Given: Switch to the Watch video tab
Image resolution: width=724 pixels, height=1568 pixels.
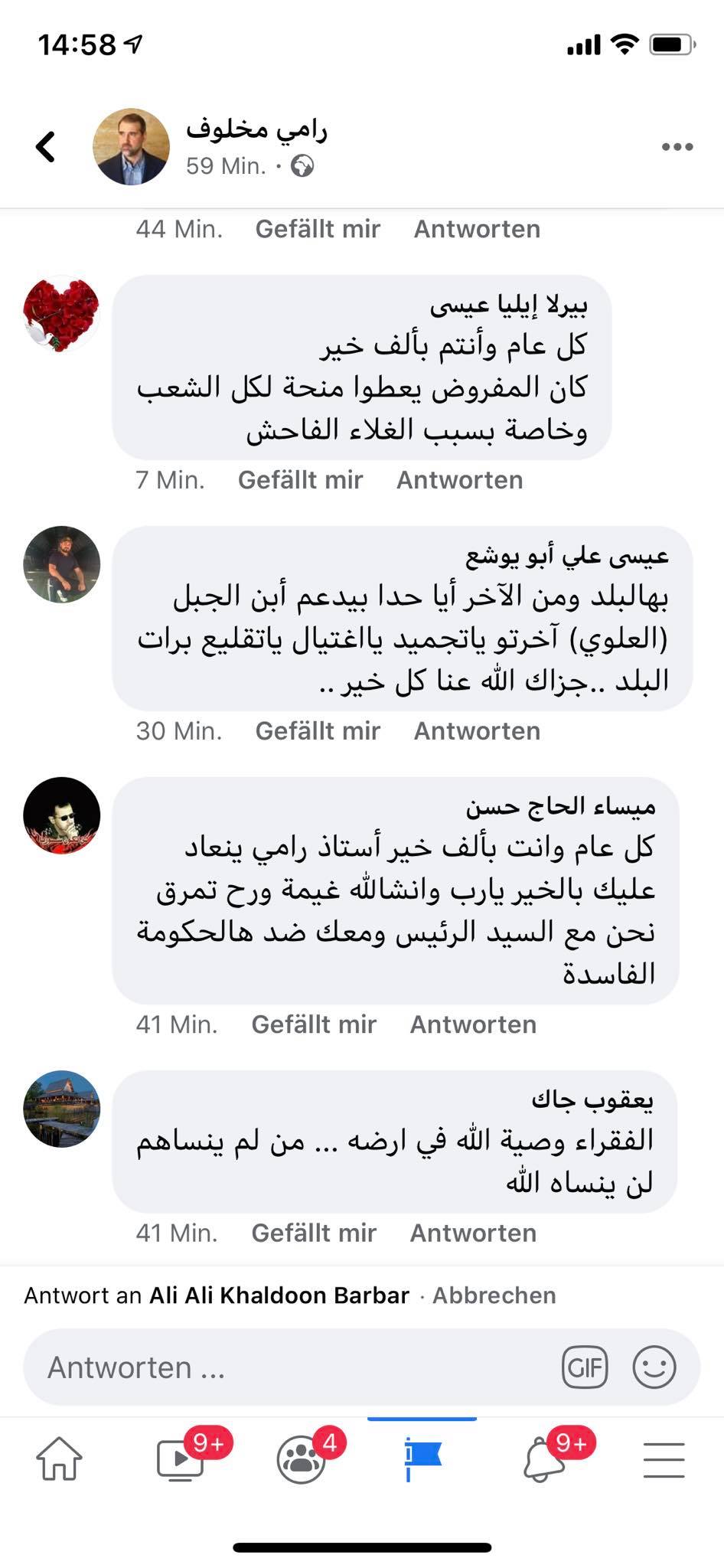Looking at the screenshot, I should coord(181,1459).
